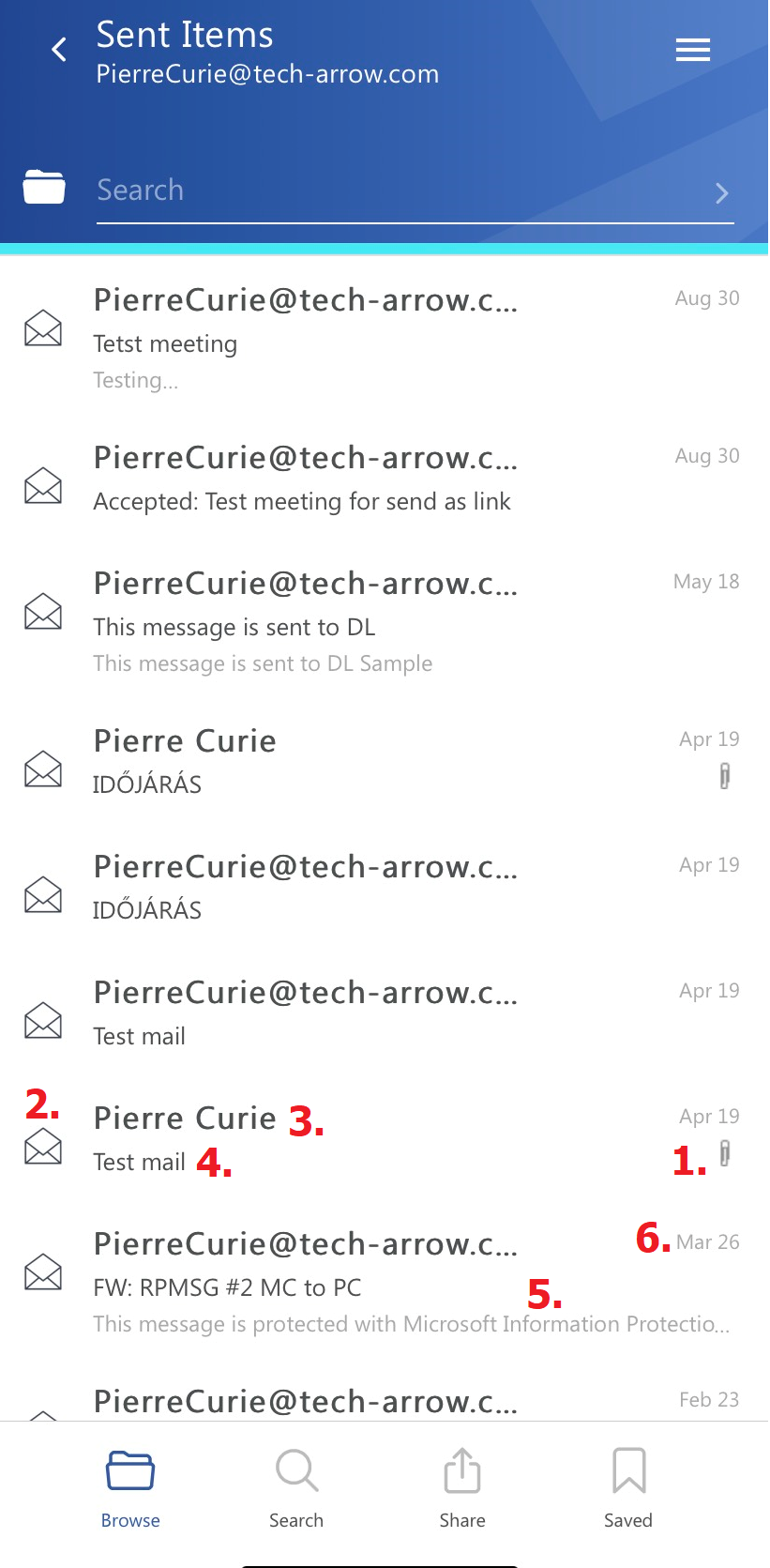The image size is (770, 1568).
Task: Go back from Sent Items
Action: point(59,50)
